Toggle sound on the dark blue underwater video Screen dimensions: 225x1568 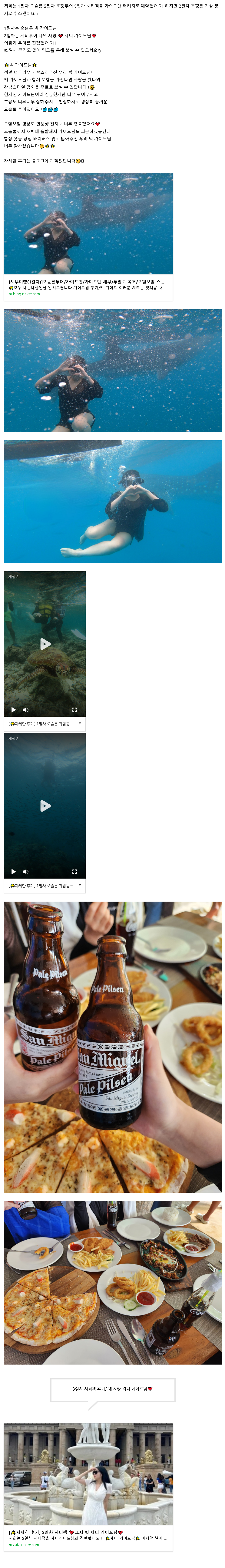point(25,872)
